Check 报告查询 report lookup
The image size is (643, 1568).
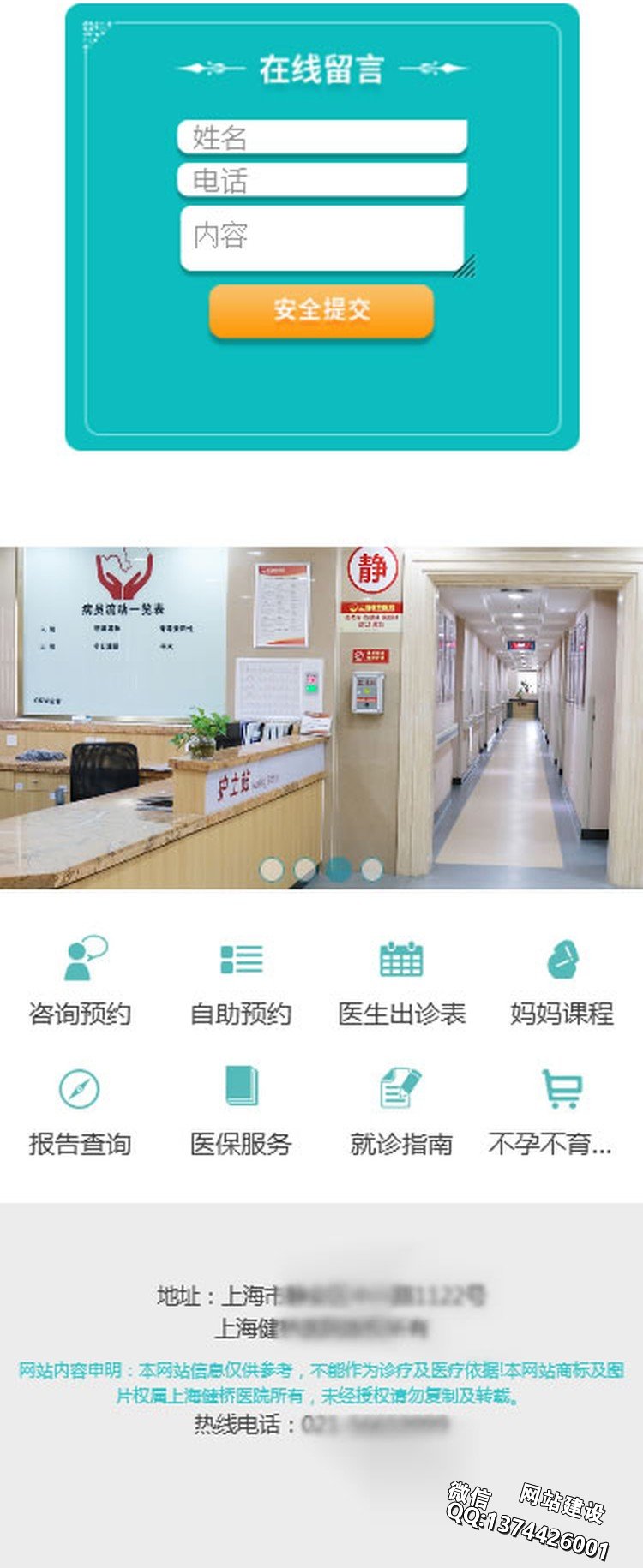click(81, 1112)
